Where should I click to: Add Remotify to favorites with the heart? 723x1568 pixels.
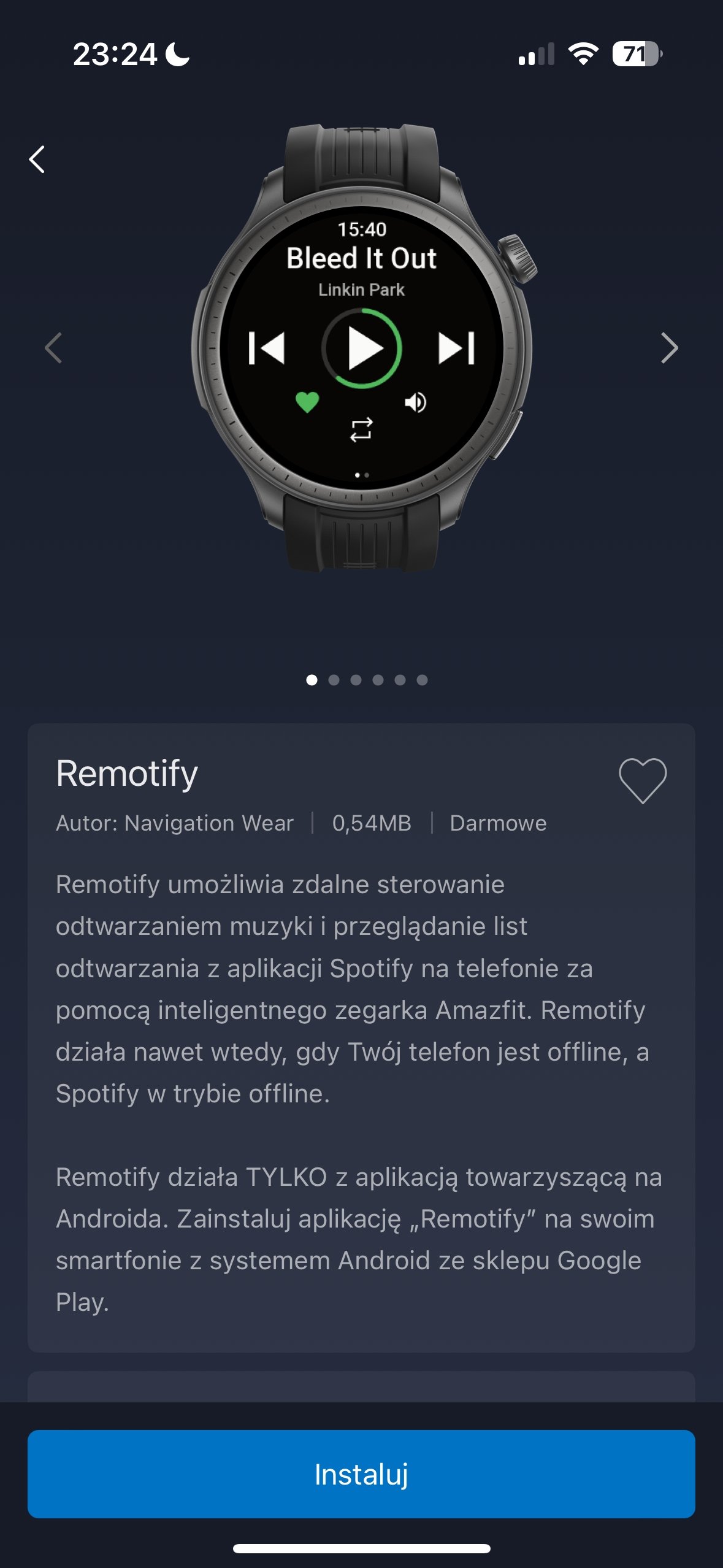point(642,780)
